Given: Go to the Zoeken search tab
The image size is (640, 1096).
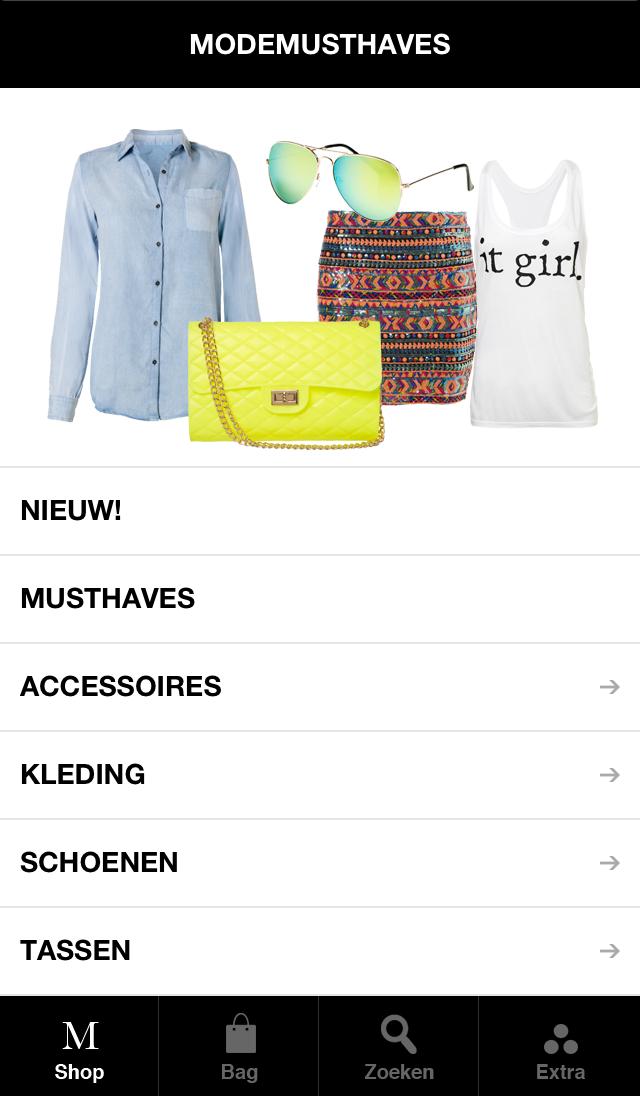Looking at the screenshot, I should (399, 1047).
